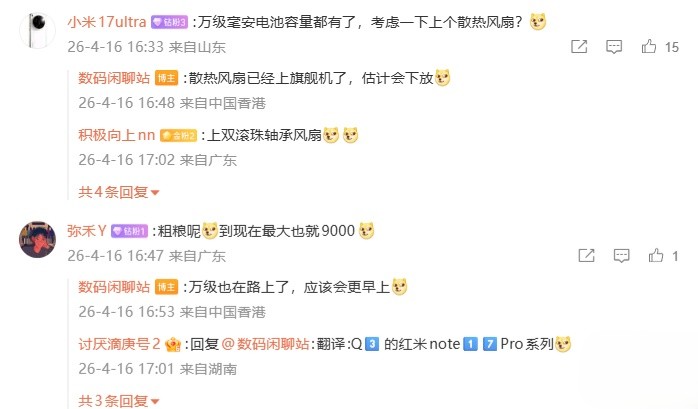This screenshot has height=409, width=698.
Task: Like 小米17ultra's comment with 15 likes
Action: (x=649, y=46)
